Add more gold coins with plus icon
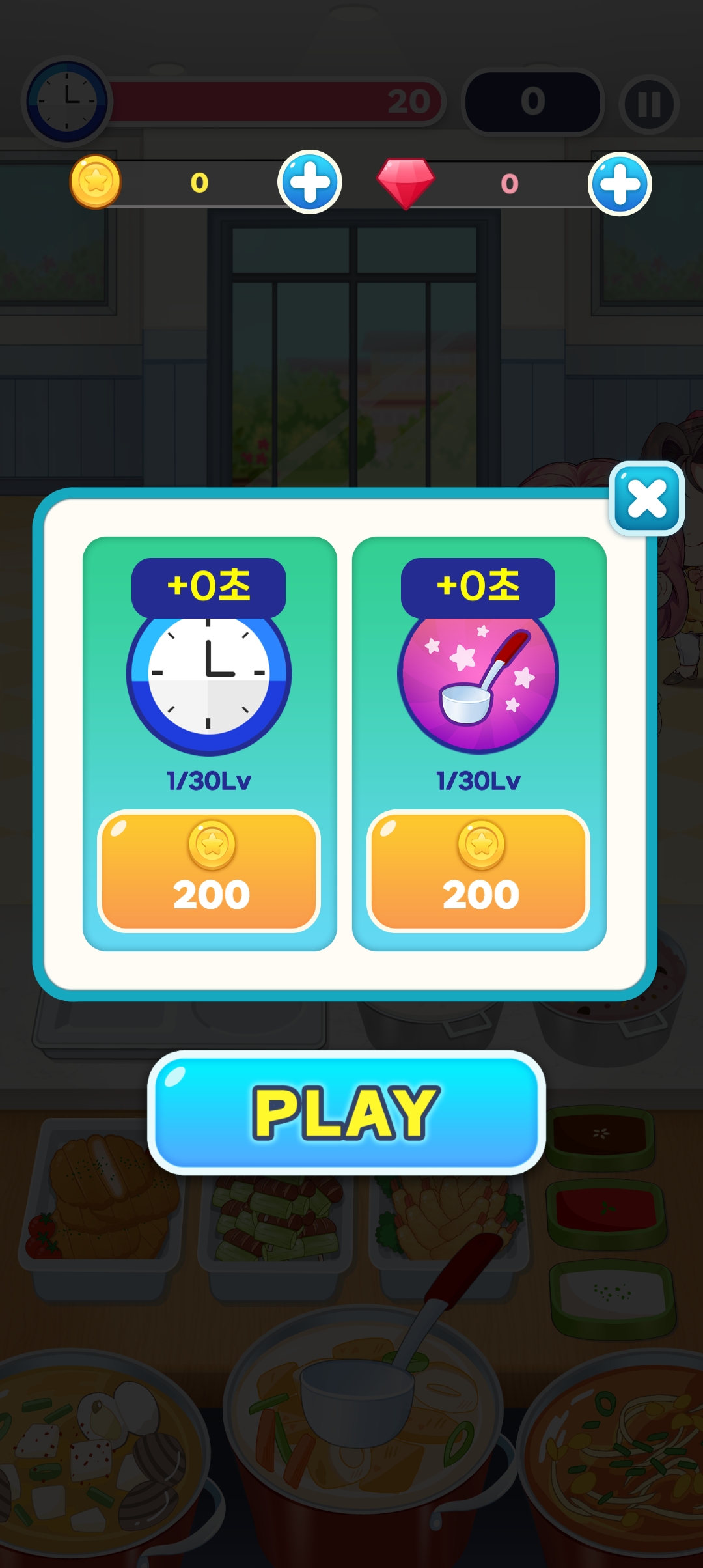 (x=310, y=182)
